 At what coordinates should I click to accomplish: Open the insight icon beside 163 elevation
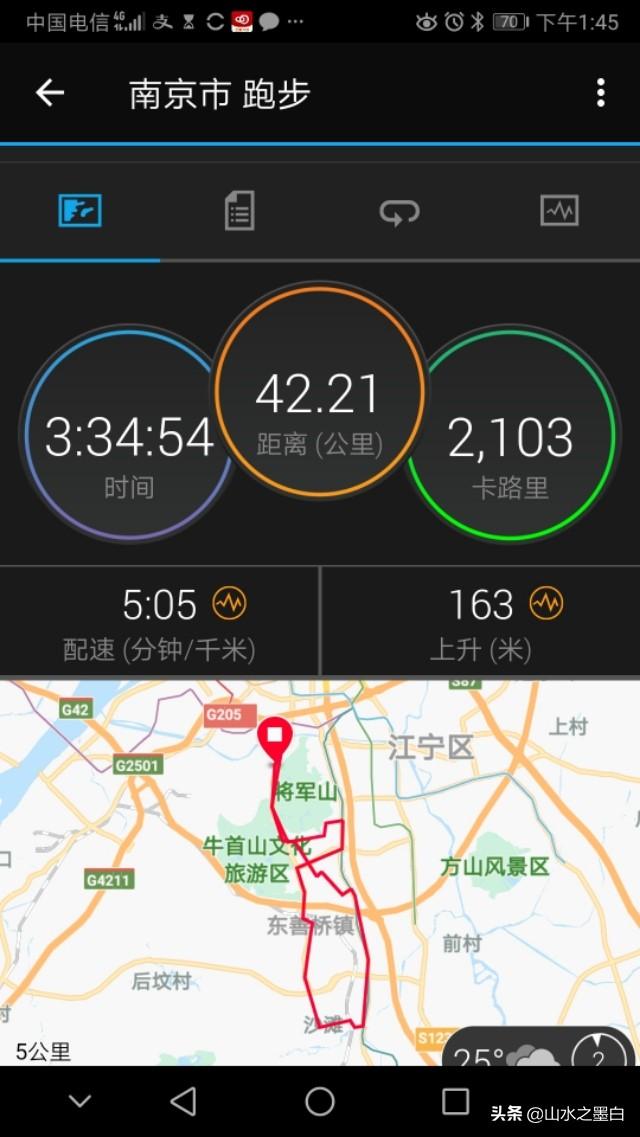pos(546,603)
